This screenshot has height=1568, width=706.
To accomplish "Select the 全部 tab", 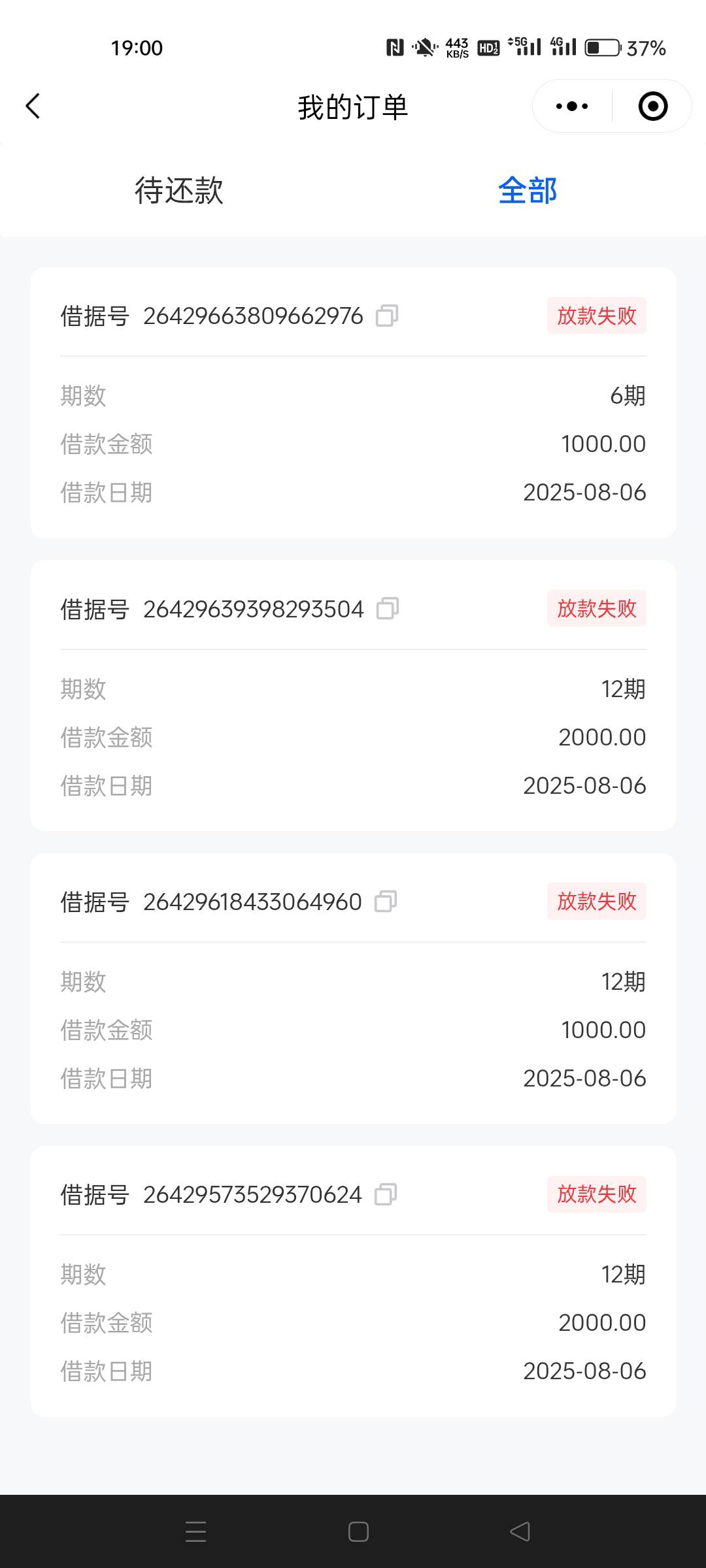I will [528, 191].
